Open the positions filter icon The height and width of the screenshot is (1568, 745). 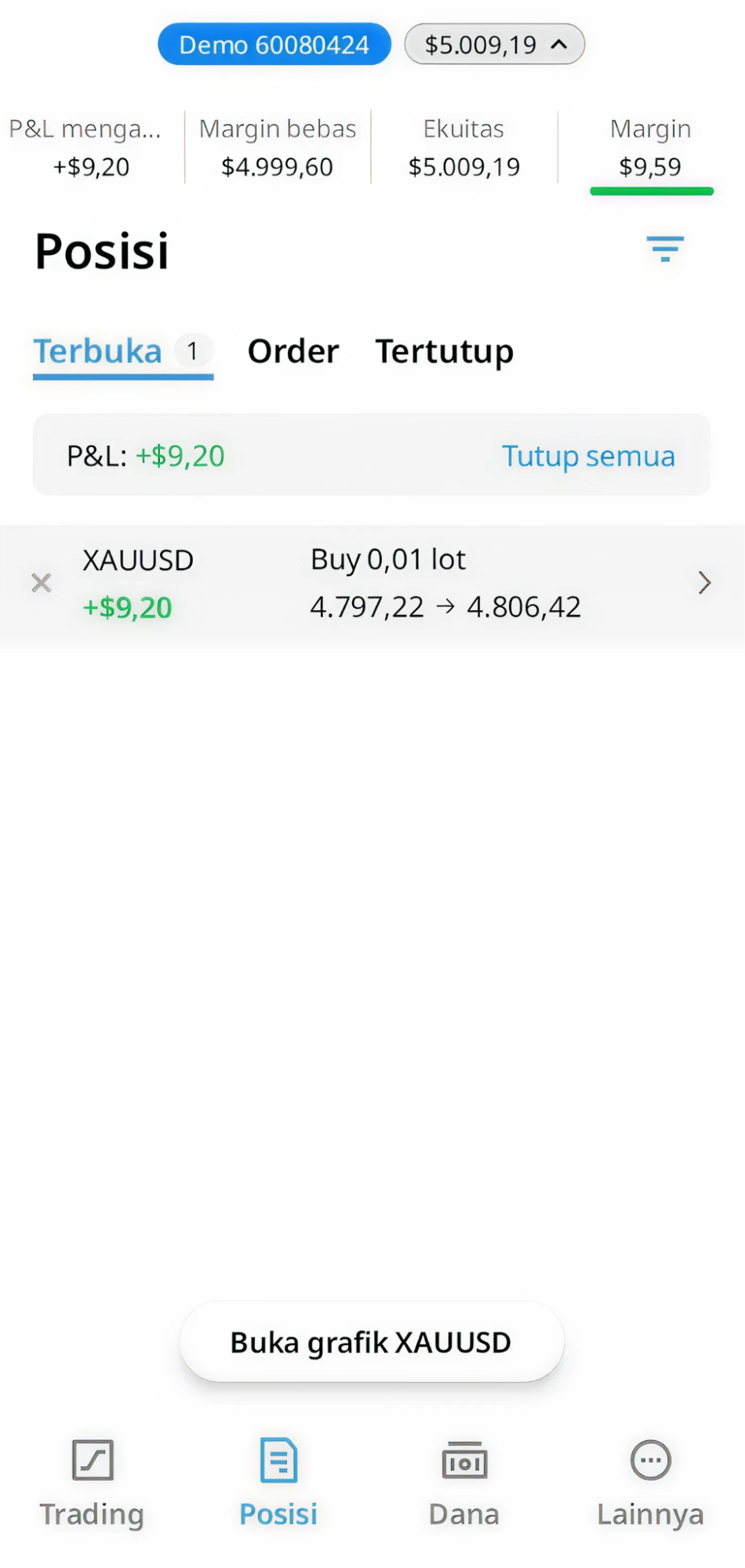point(665,249)
